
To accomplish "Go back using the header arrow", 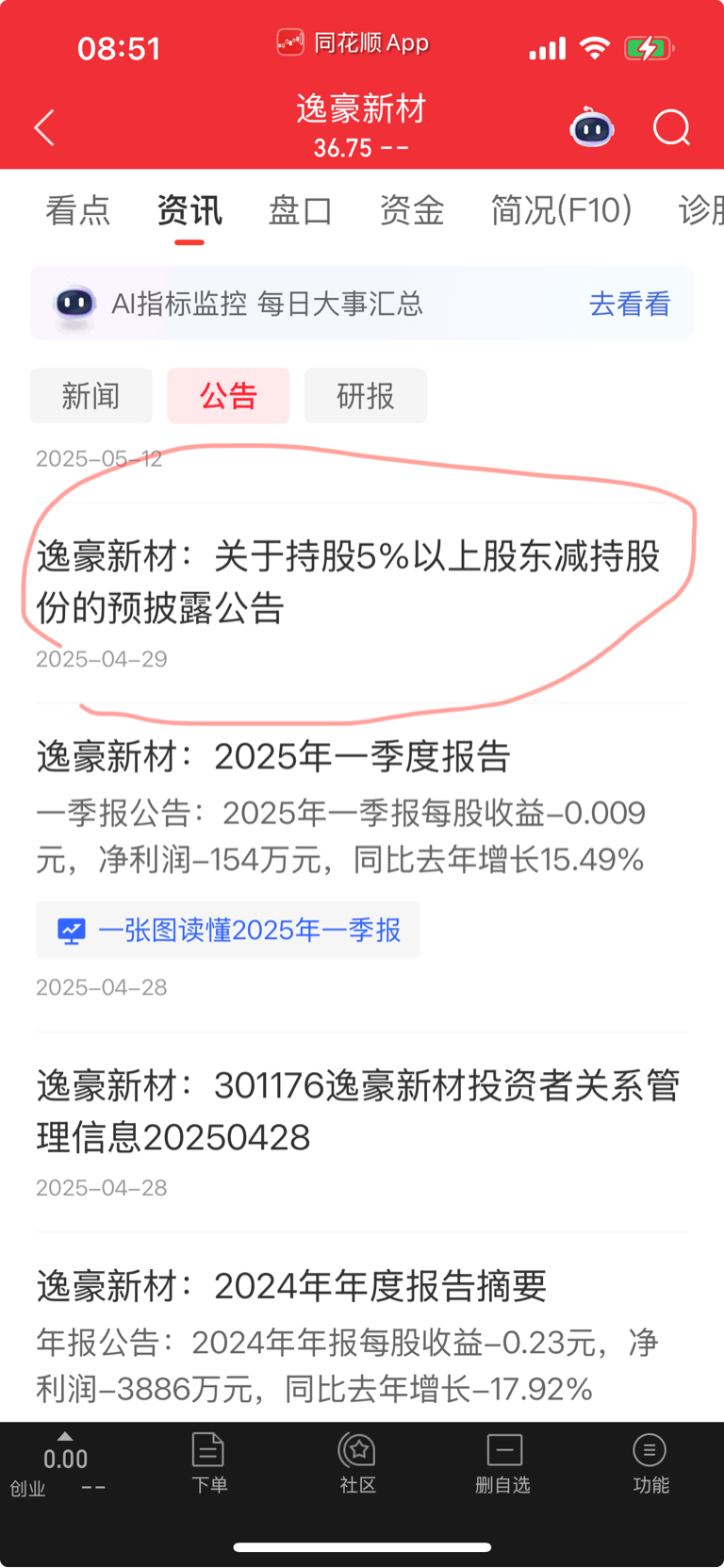I will click(x=44, y=128).
